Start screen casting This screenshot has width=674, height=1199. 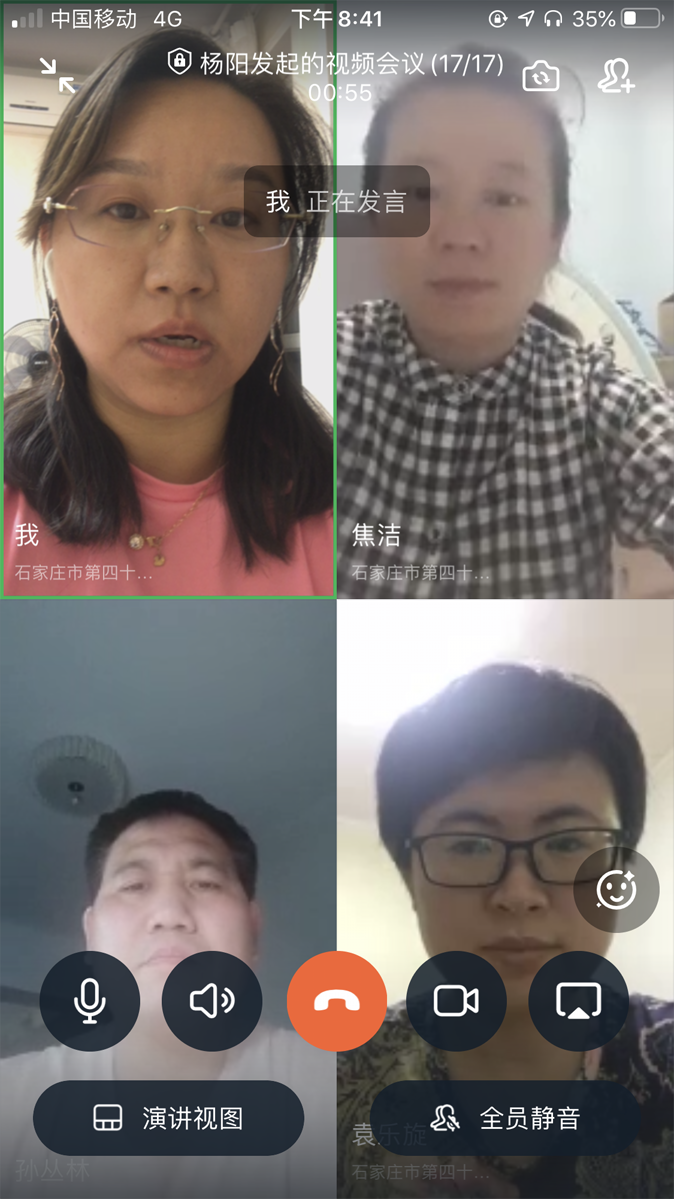click(578, 1001)
